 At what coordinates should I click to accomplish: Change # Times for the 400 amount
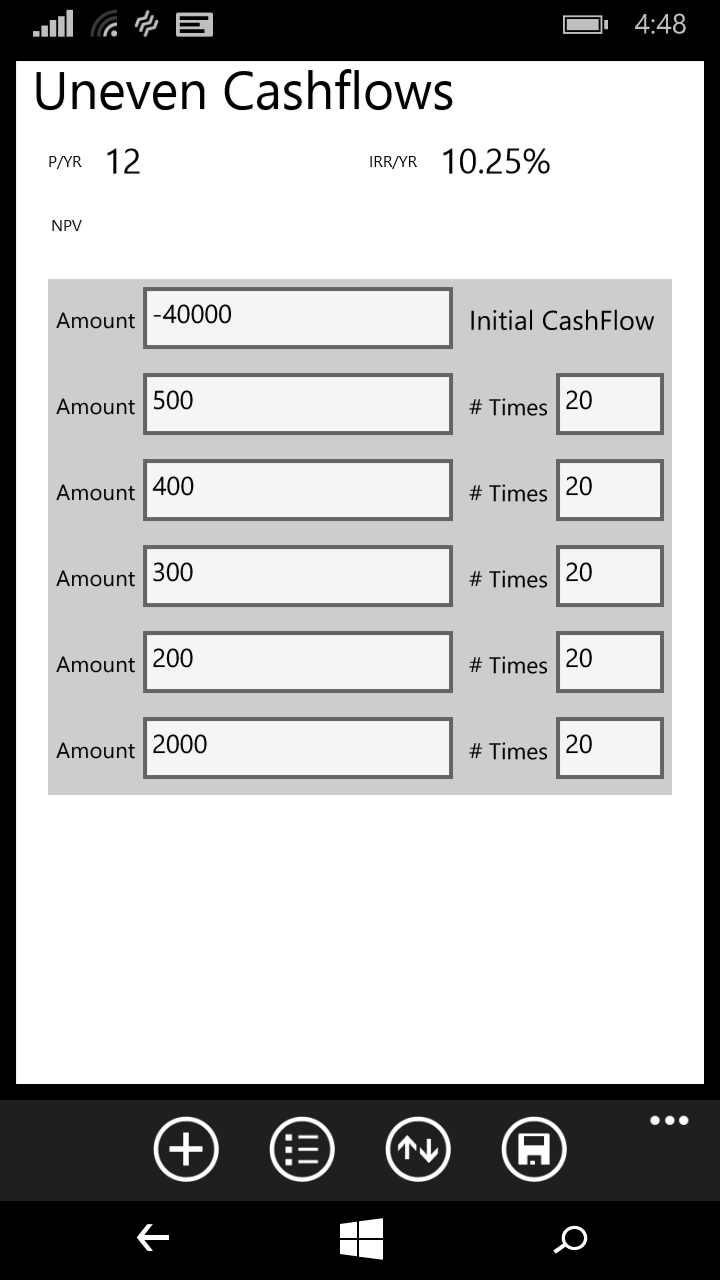tap(610, 490)
